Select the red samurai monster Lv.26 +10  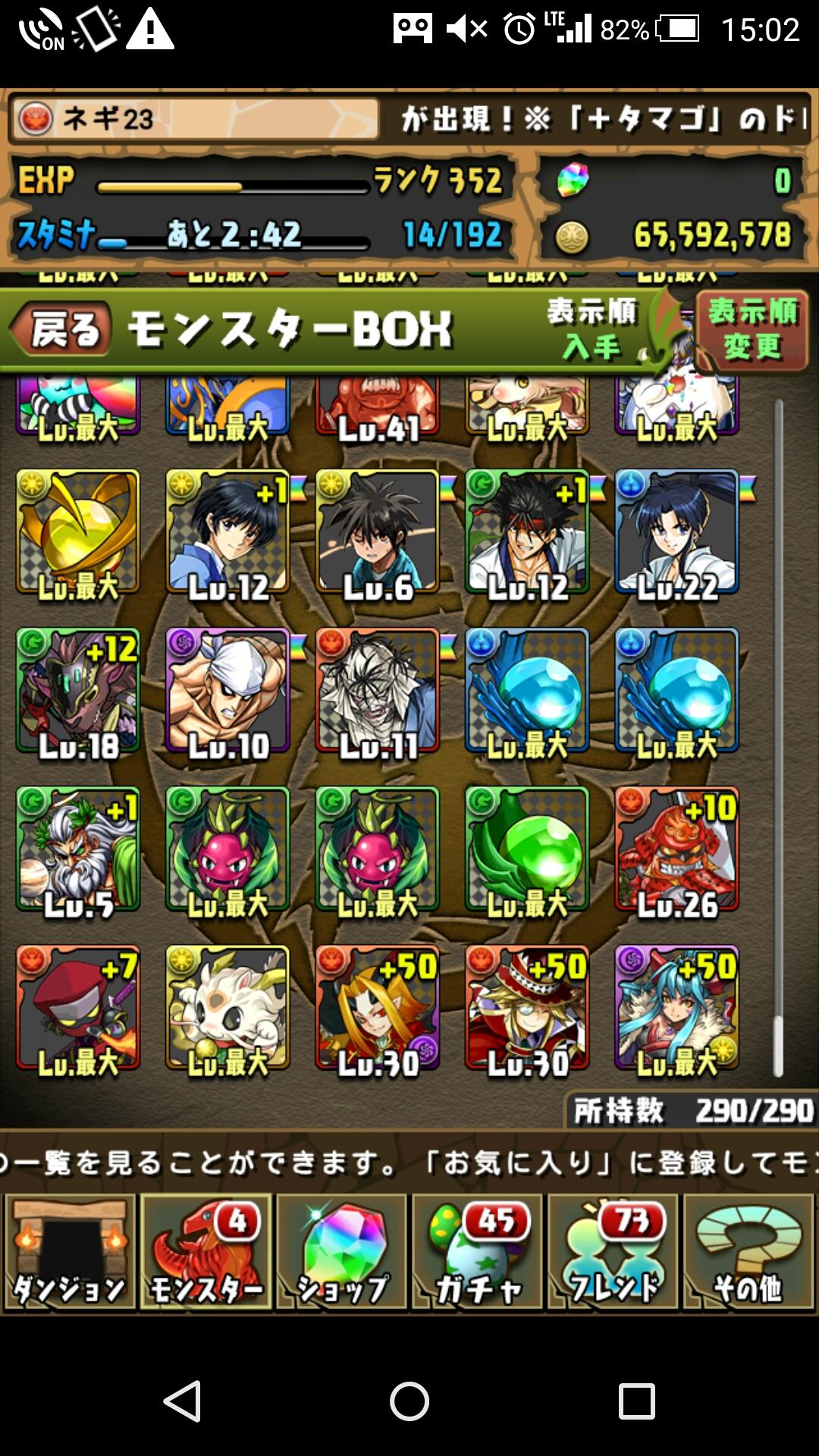click(676, 849)
